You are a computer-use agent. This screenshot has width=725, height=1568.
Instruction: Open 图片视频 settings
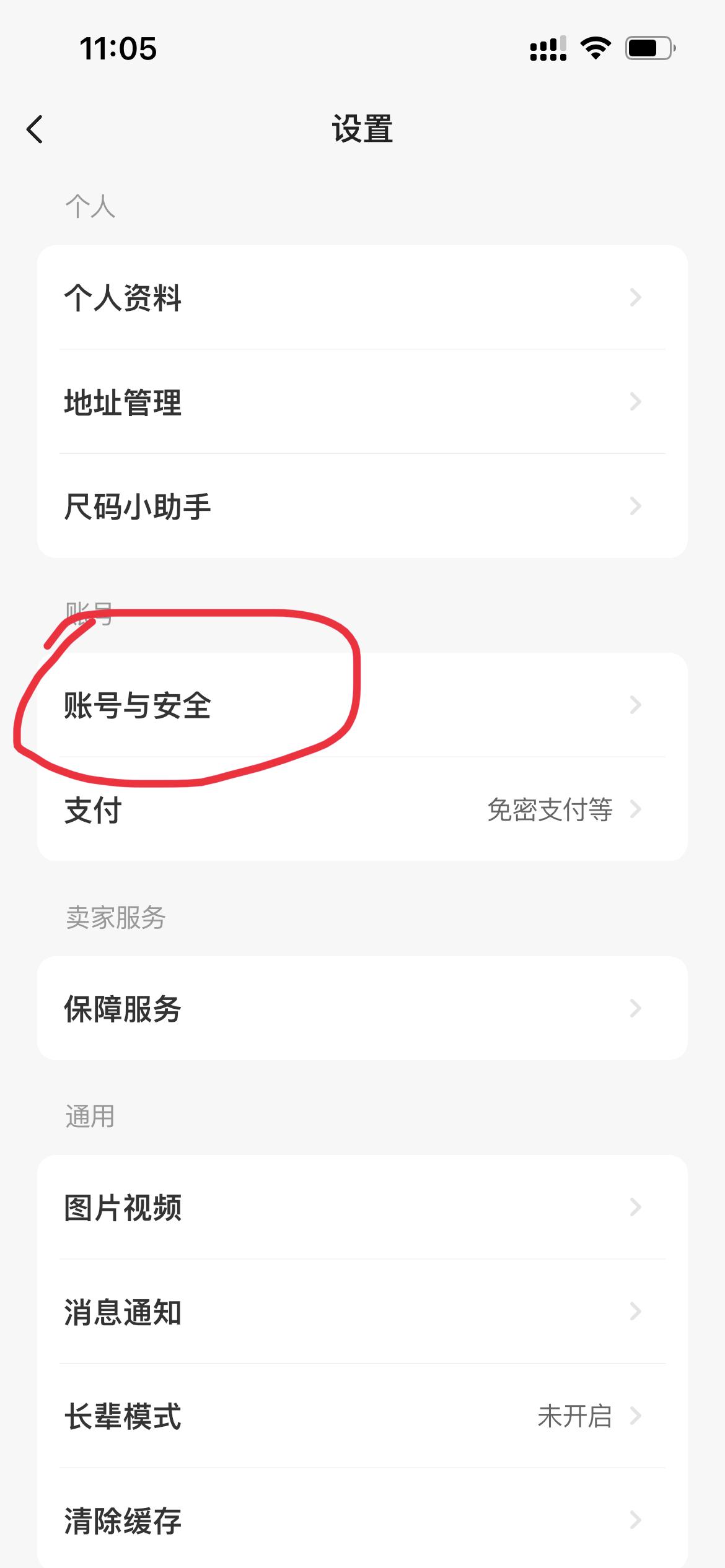[362, 1207]
